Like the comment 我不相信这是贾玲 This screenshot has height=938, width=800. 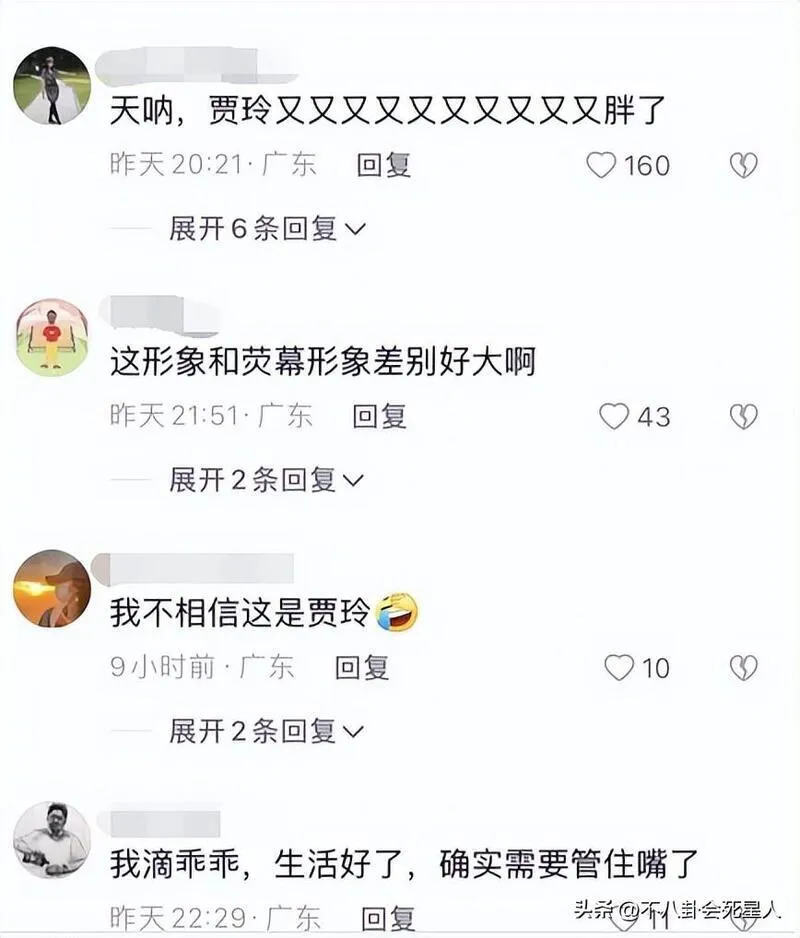click(x=619, y=667)
